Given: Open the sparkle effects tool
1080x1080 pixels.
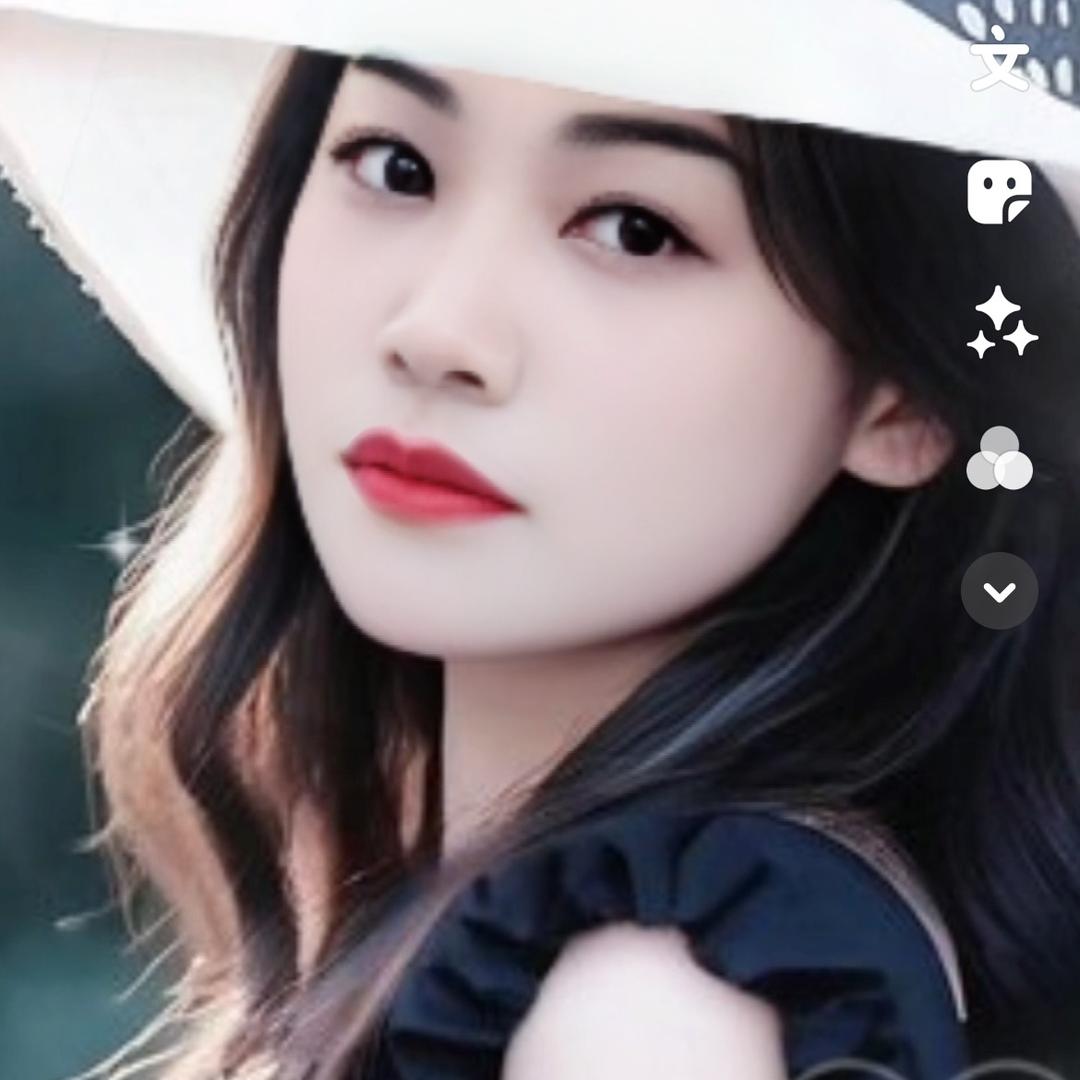Looking at the screenshot, I should [x=1000, y=323].
